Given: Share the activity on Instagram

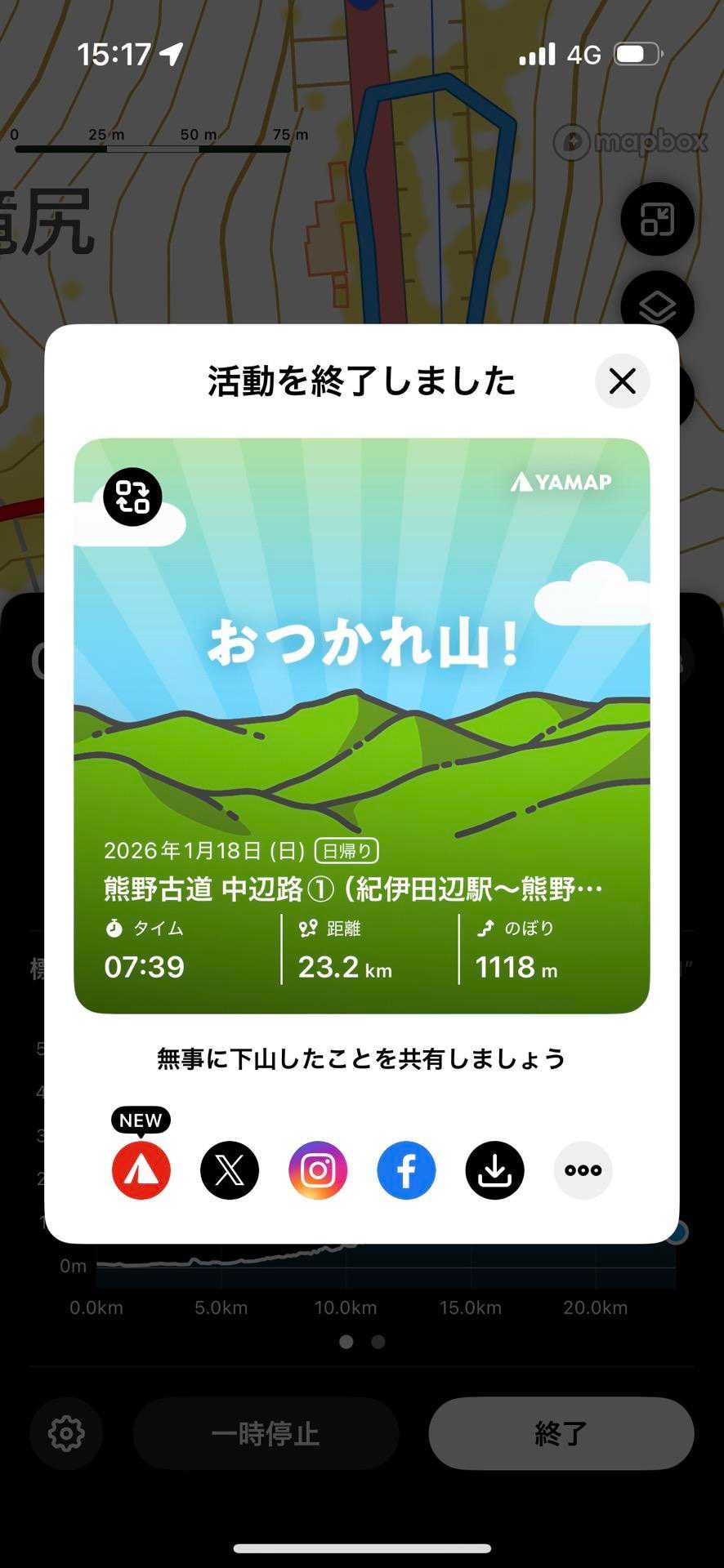Looking at the screenshot, I should click(318, 1170).
